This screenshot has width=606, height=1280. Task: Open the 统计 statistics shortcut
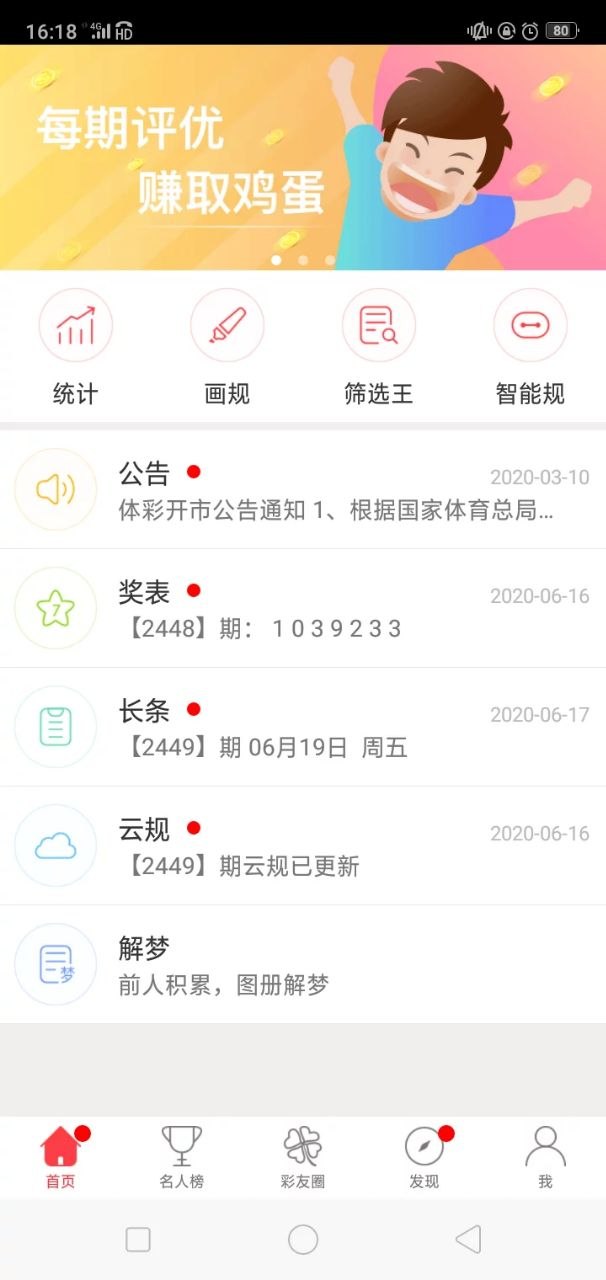75,345
